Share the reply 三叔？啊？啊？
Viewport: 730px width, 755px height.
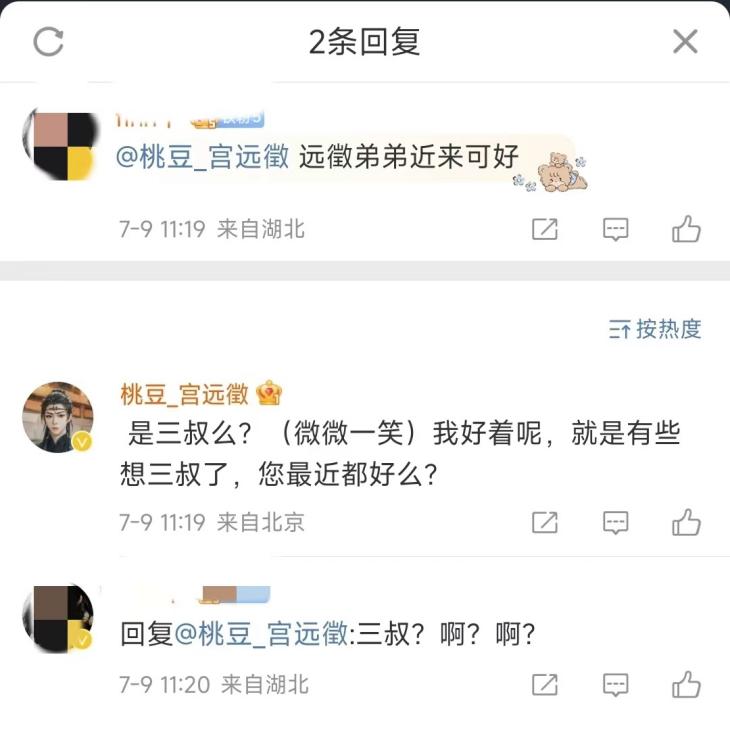coord(544,685)
